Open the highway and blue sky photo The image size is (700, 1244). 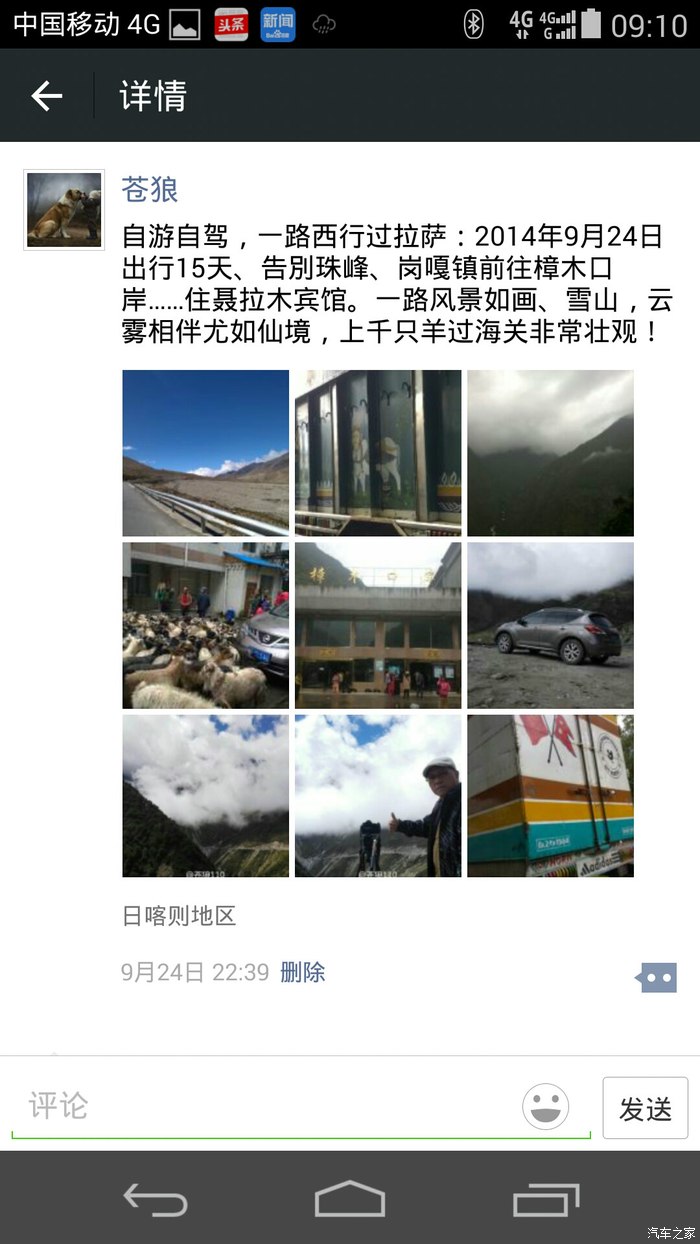click(x=205, y=453)
